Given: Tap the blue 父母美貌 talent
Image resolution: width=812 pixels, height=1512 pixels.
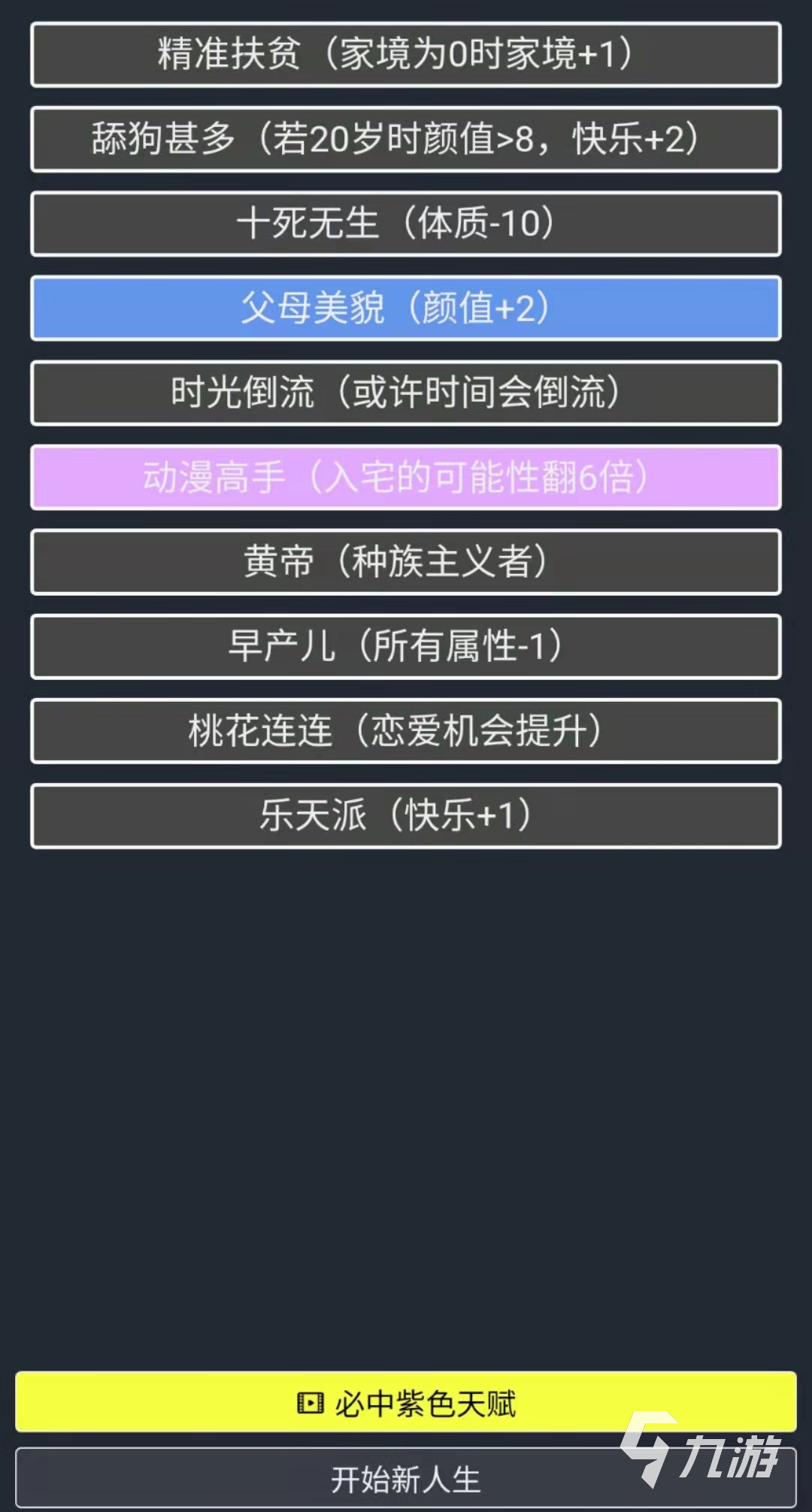Looking at the screenshot, I should 406,308.
